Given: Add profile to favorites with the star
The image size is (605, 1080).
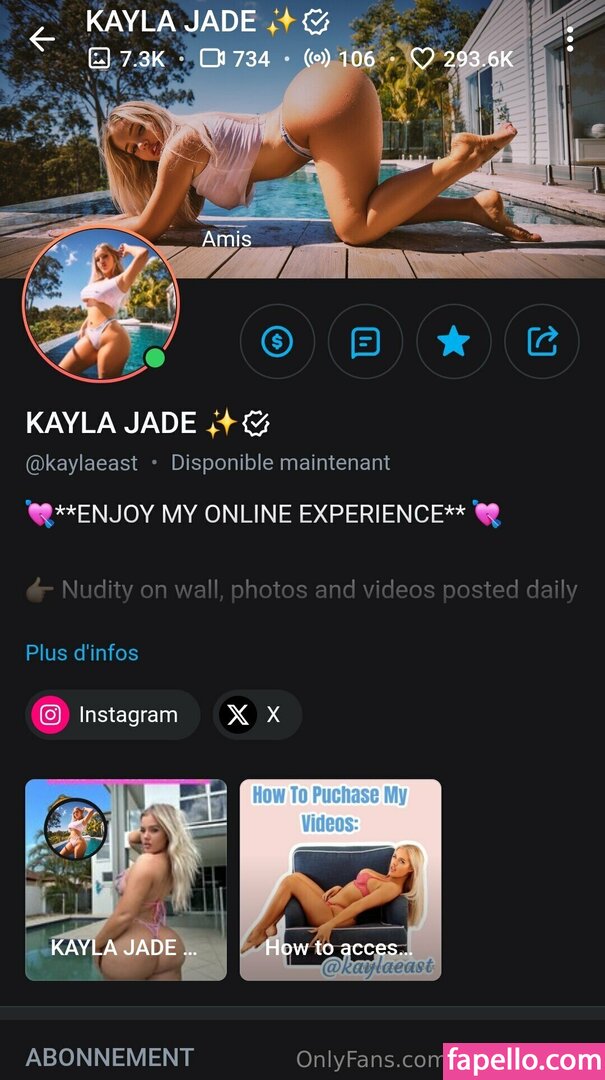Looking at the screenshot, I should 453,342.
